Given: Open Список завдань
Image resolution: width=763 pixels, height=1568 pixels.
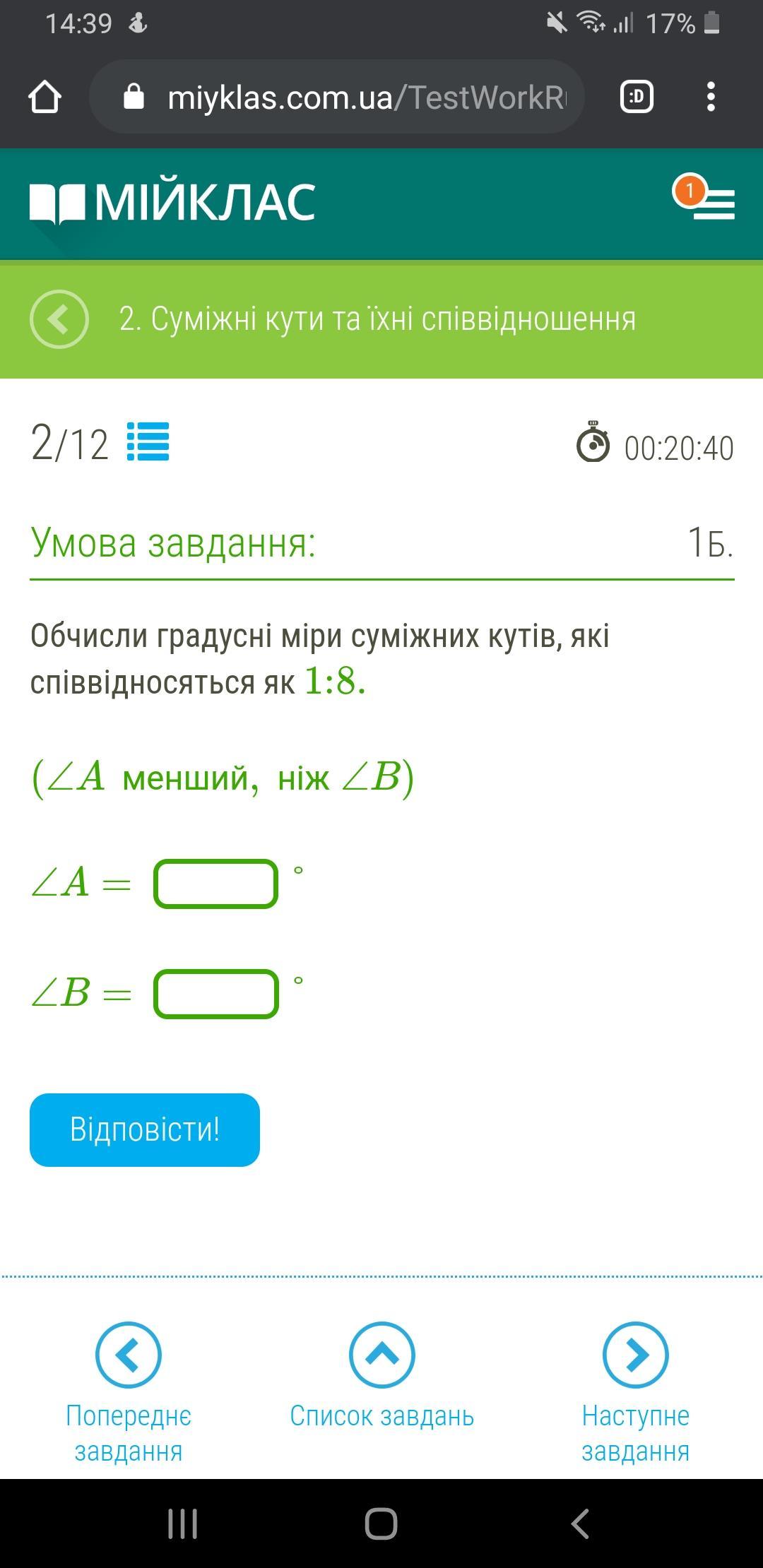Looking at the screenshot, I should 381,1376.
